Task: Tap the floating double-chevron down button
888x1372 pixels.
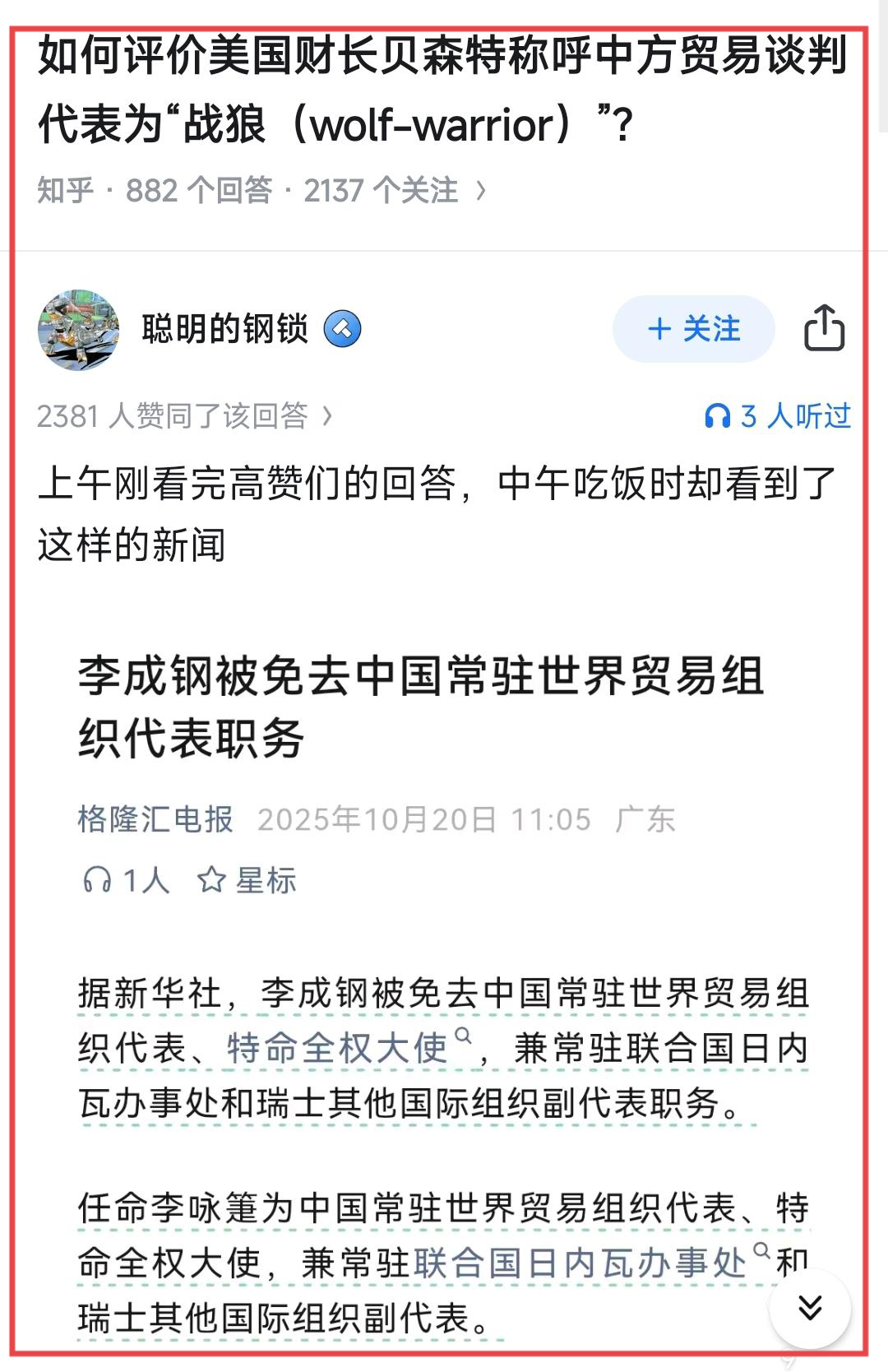Action: tap(810, 1307)
